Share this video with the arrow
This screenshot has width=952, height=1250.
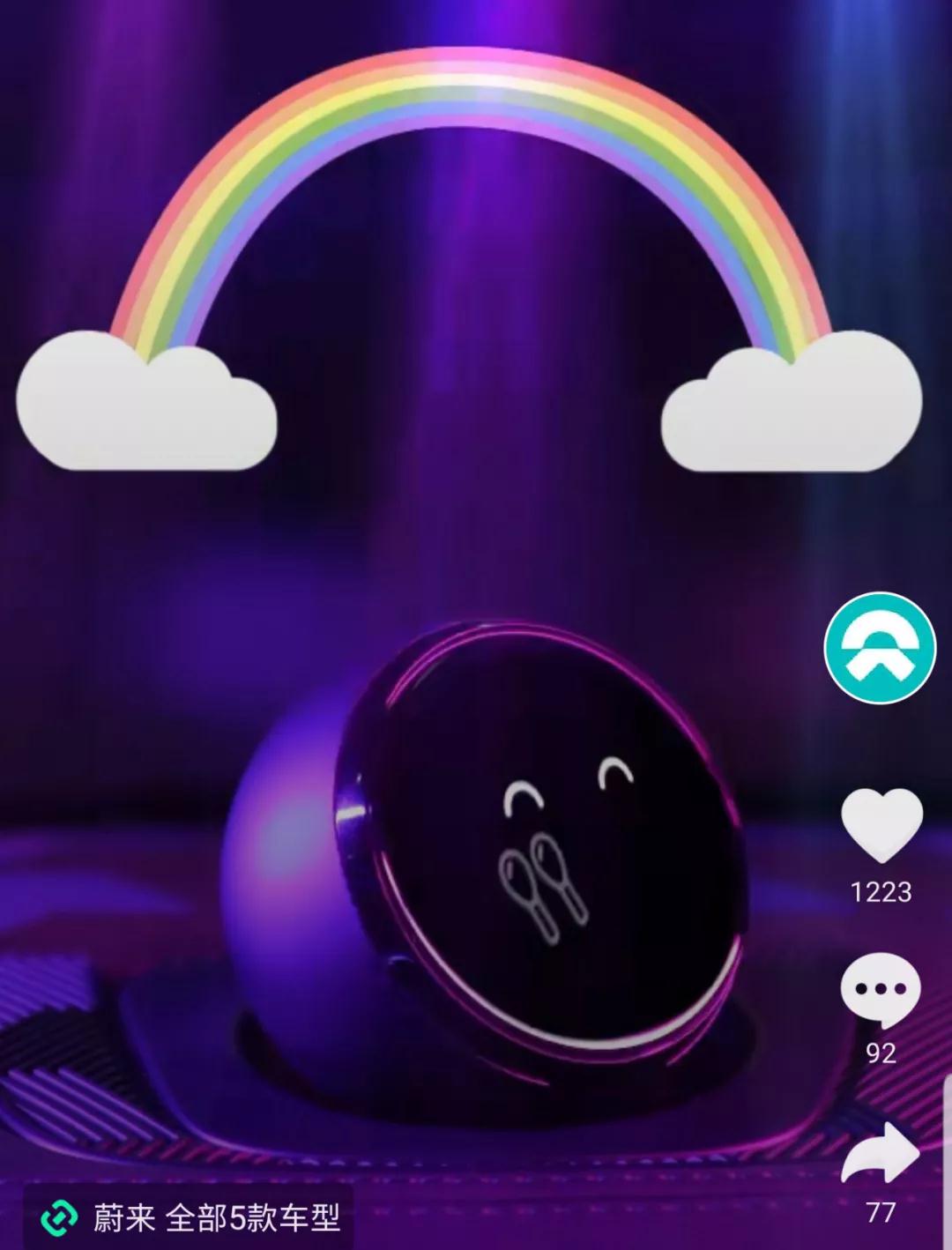click(x=880, y=1154)
